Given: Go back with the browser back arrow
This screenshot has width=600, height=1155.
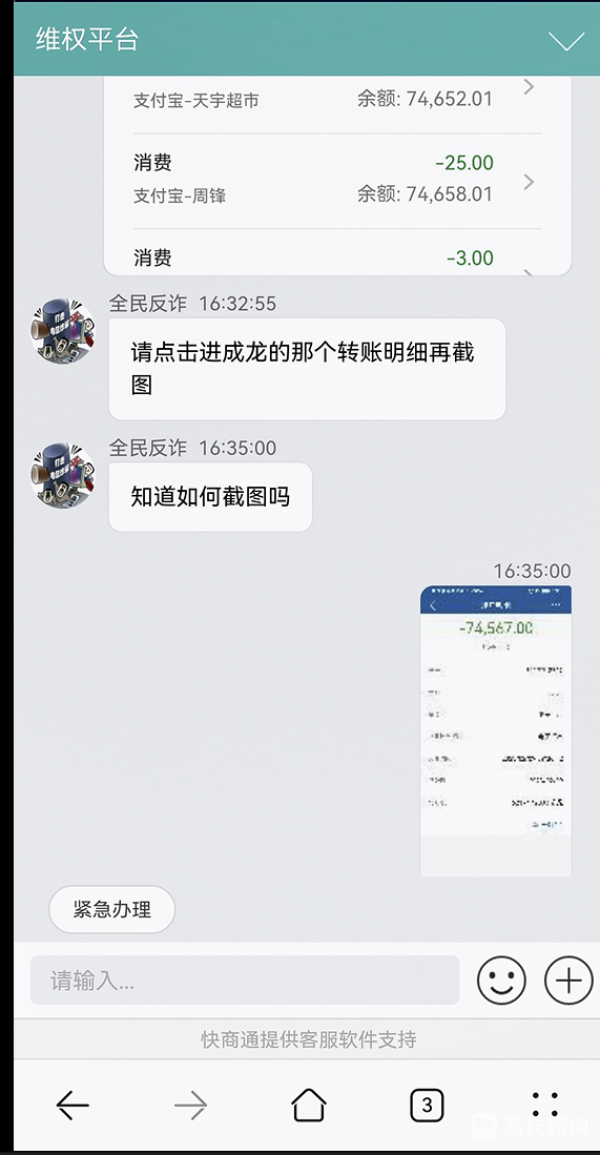Looking at the screenshot, I should 72,1105.
